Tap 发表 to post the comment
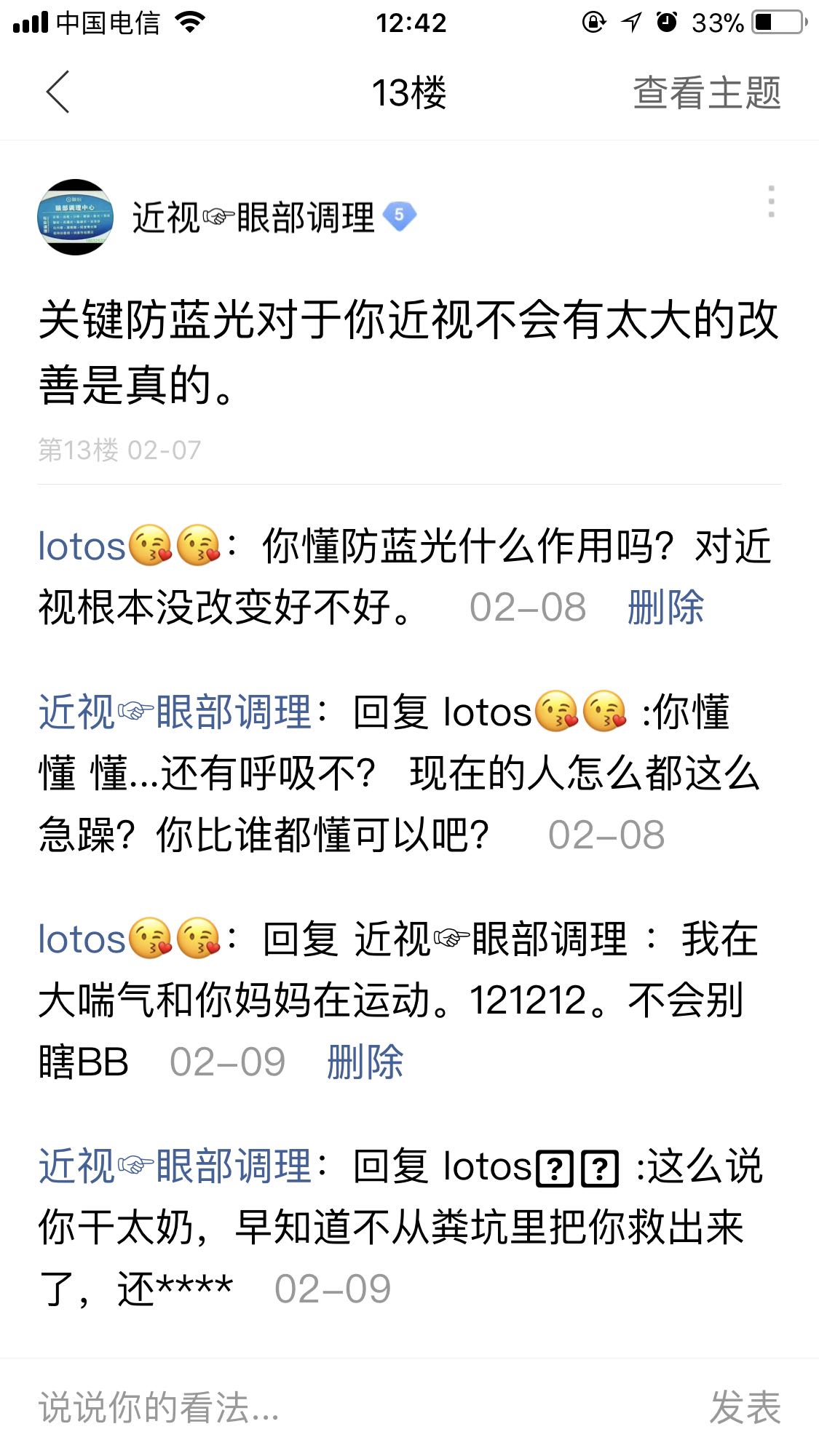Viewport: 819px width, 1456px height. [x=745, y=1407]
